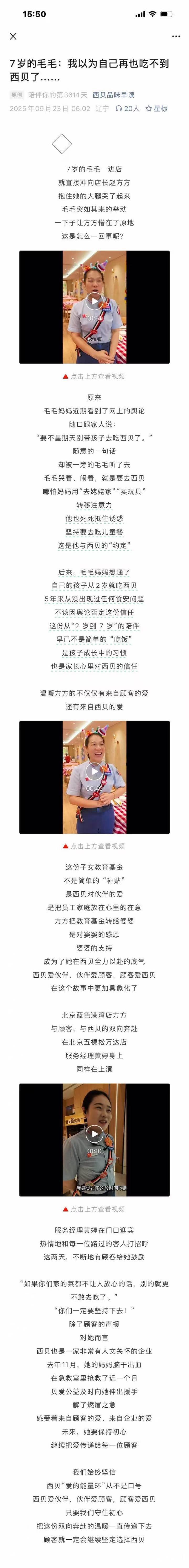Close the article page
Screen dimensions: 189x1568
[13, 37]
